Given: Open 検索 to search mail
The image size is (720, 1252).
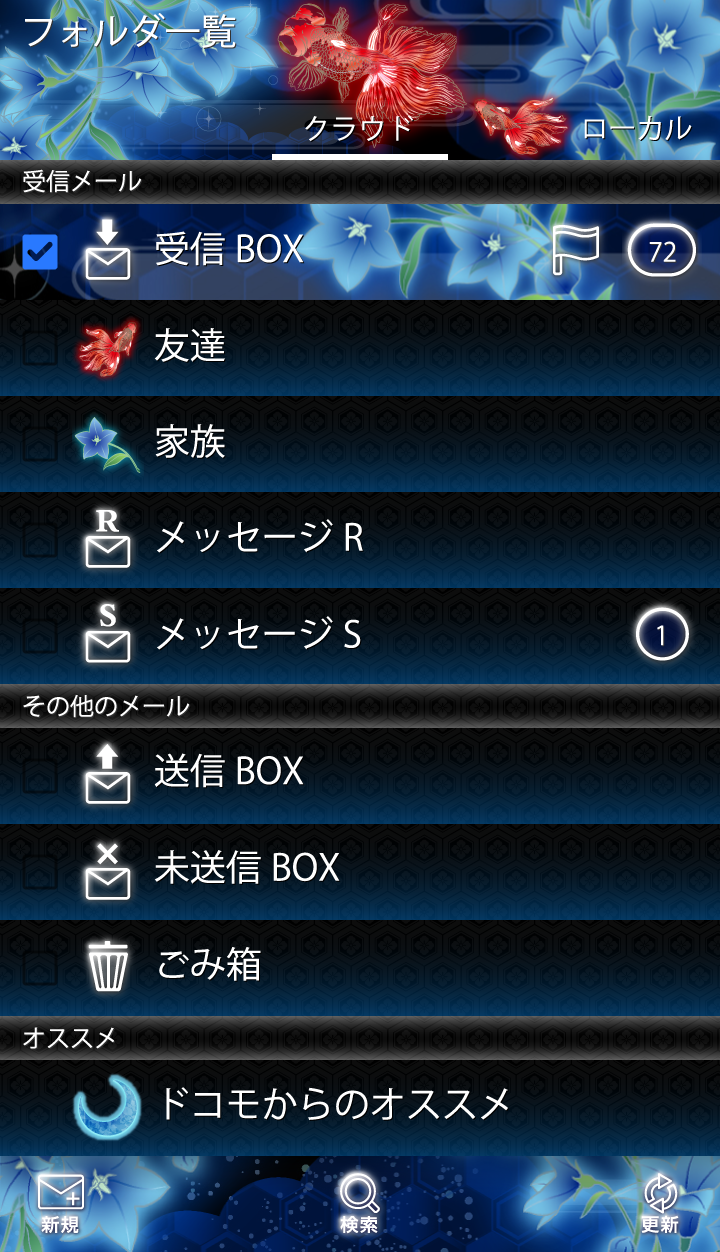Looking at the screenshot, I should tap(359, 1204).
